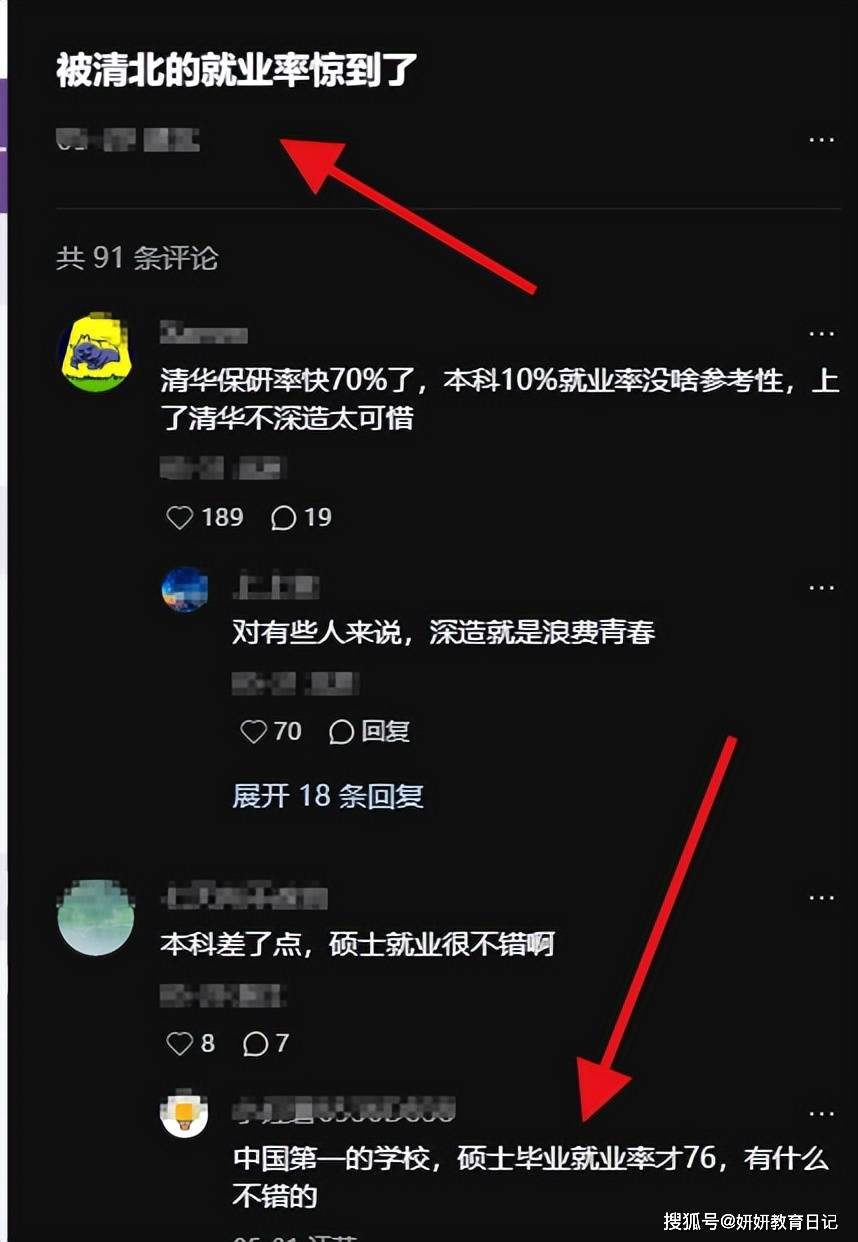Open more options for the 清华保研率 comment
This screenshot has height=1242, width=858.
click(821, 334)
